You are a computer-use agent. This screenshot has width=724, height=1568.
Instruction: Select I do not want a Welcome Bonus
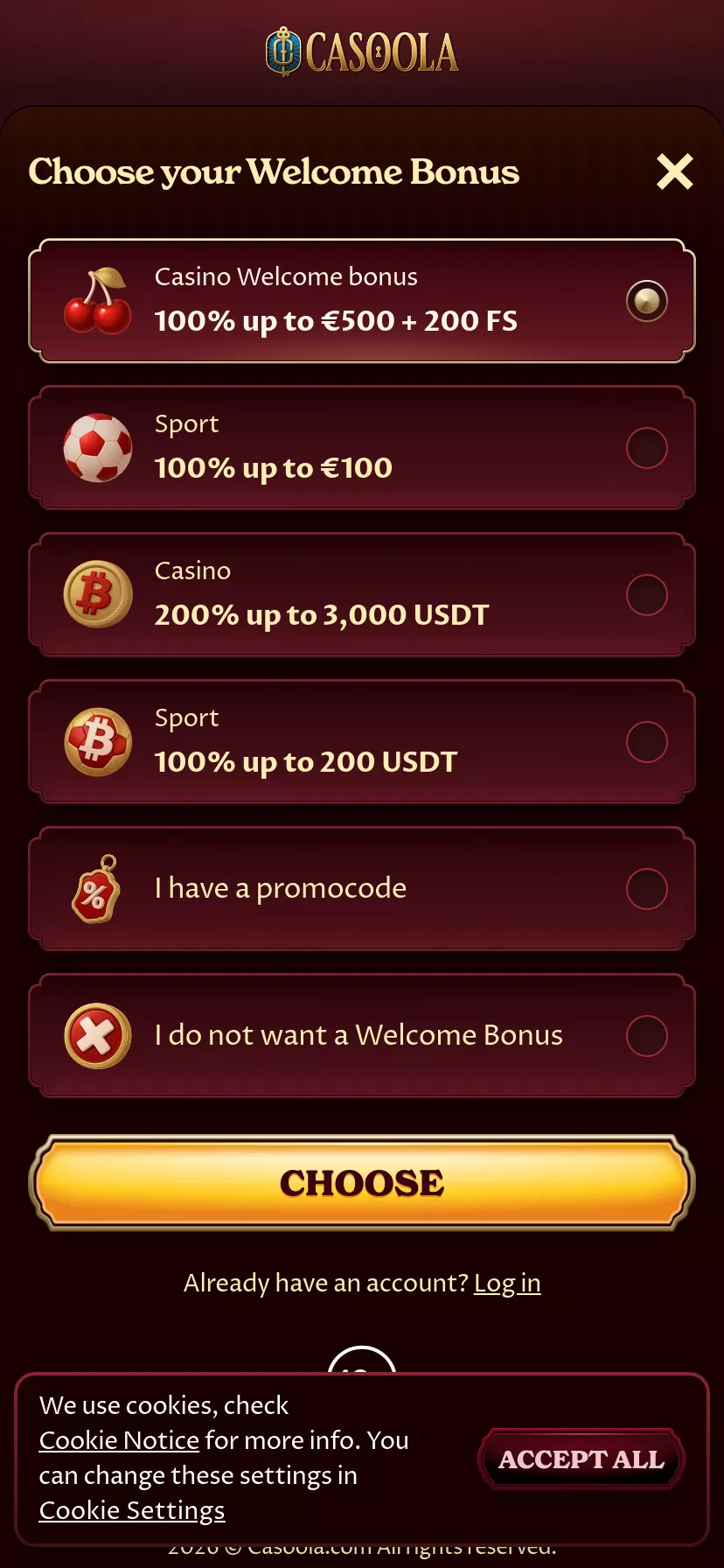pos(362,1036)
